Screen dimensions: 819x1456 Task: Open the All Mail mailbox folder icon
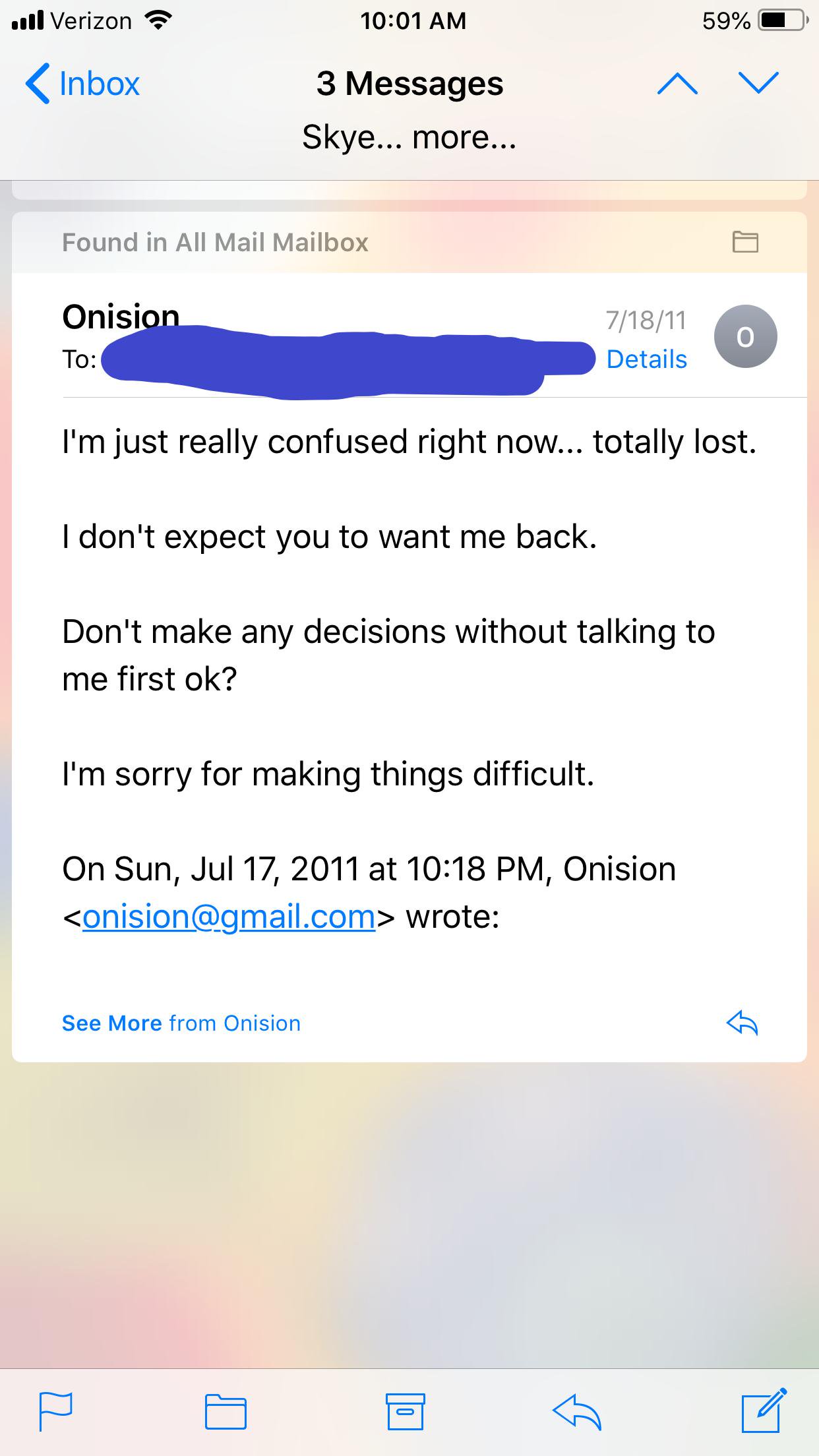(x=745, y=242)
